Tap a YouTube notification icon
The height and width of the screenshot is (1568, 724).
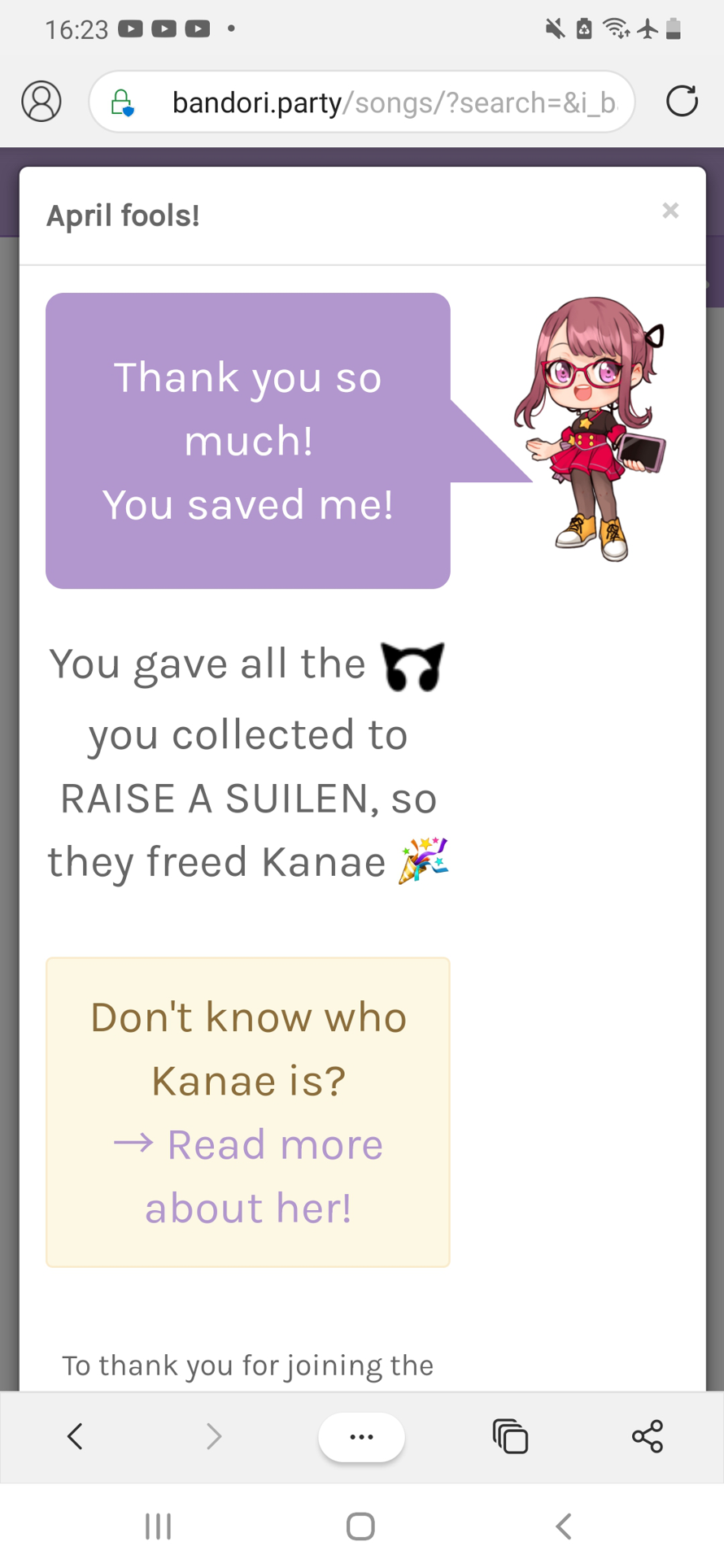[x=133, y=29]
